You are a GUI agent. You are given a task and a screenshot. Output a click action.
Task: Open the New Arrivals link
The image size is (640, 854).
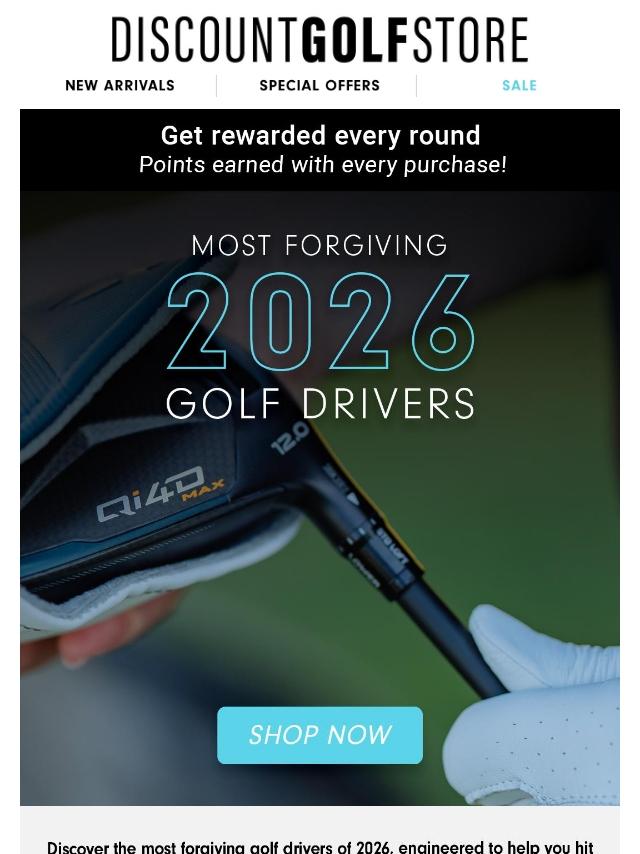[x=120, y=86]
